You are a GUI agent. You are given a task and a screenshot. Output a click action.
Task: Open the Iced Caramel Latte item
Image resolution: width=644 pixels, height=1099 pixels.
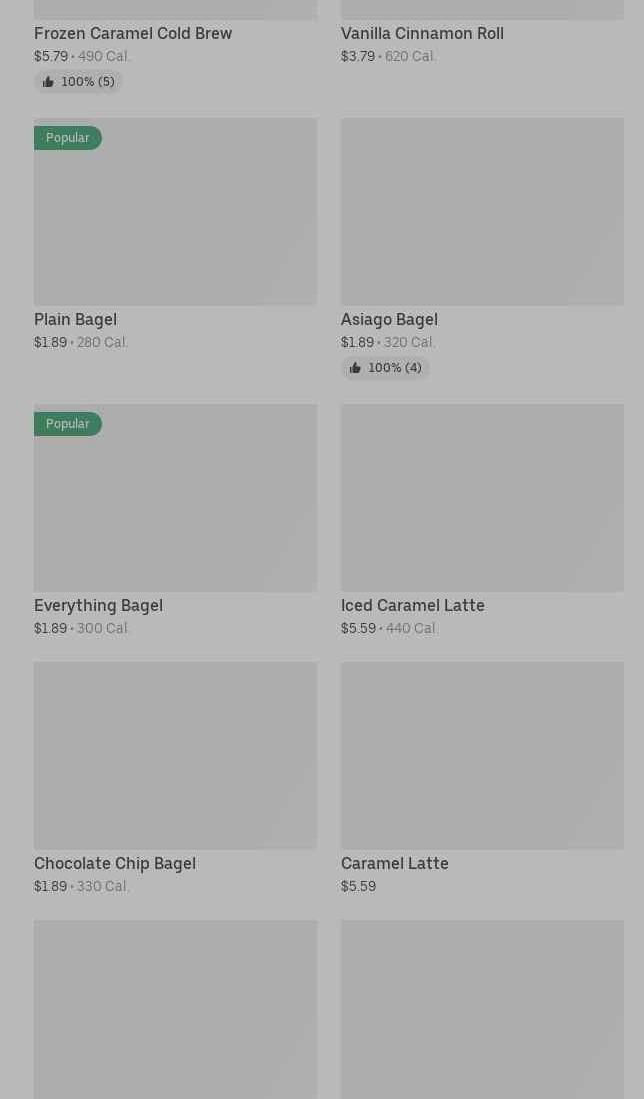tap(482, 521)
